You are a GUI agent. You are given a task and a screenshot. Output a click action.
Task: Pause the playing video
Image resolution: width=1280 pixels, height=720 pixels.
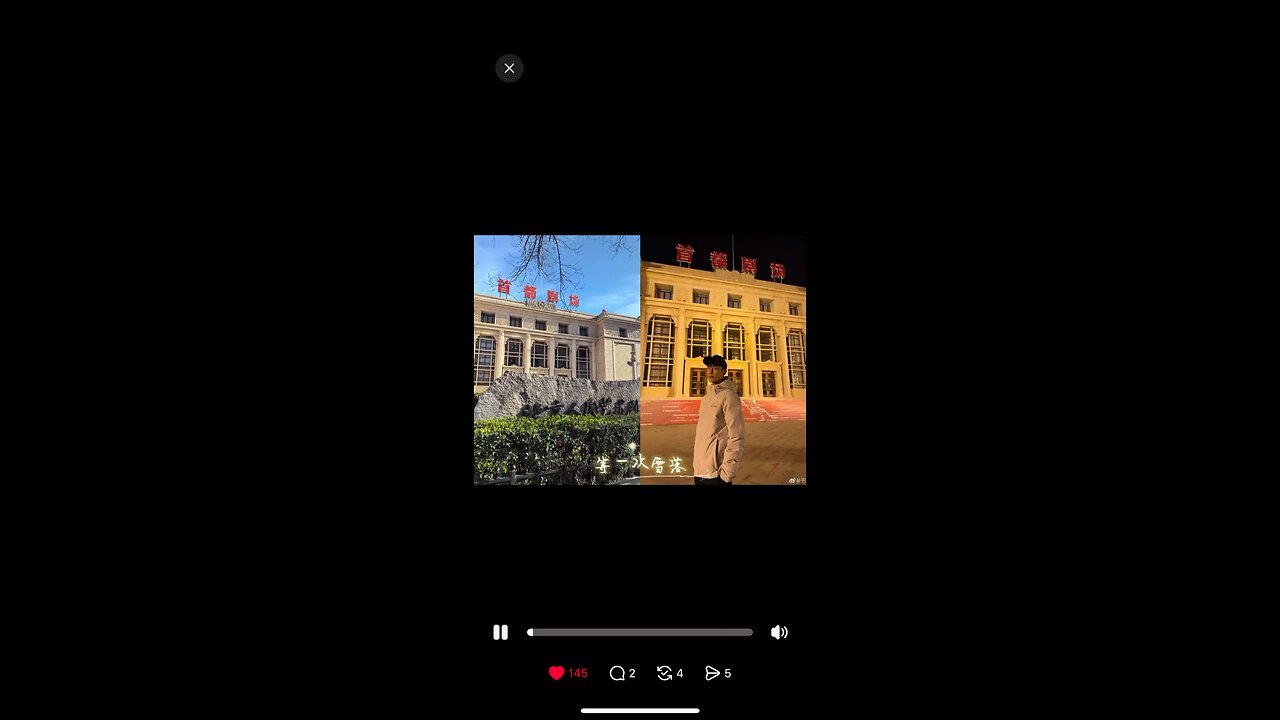pos(500,632)
